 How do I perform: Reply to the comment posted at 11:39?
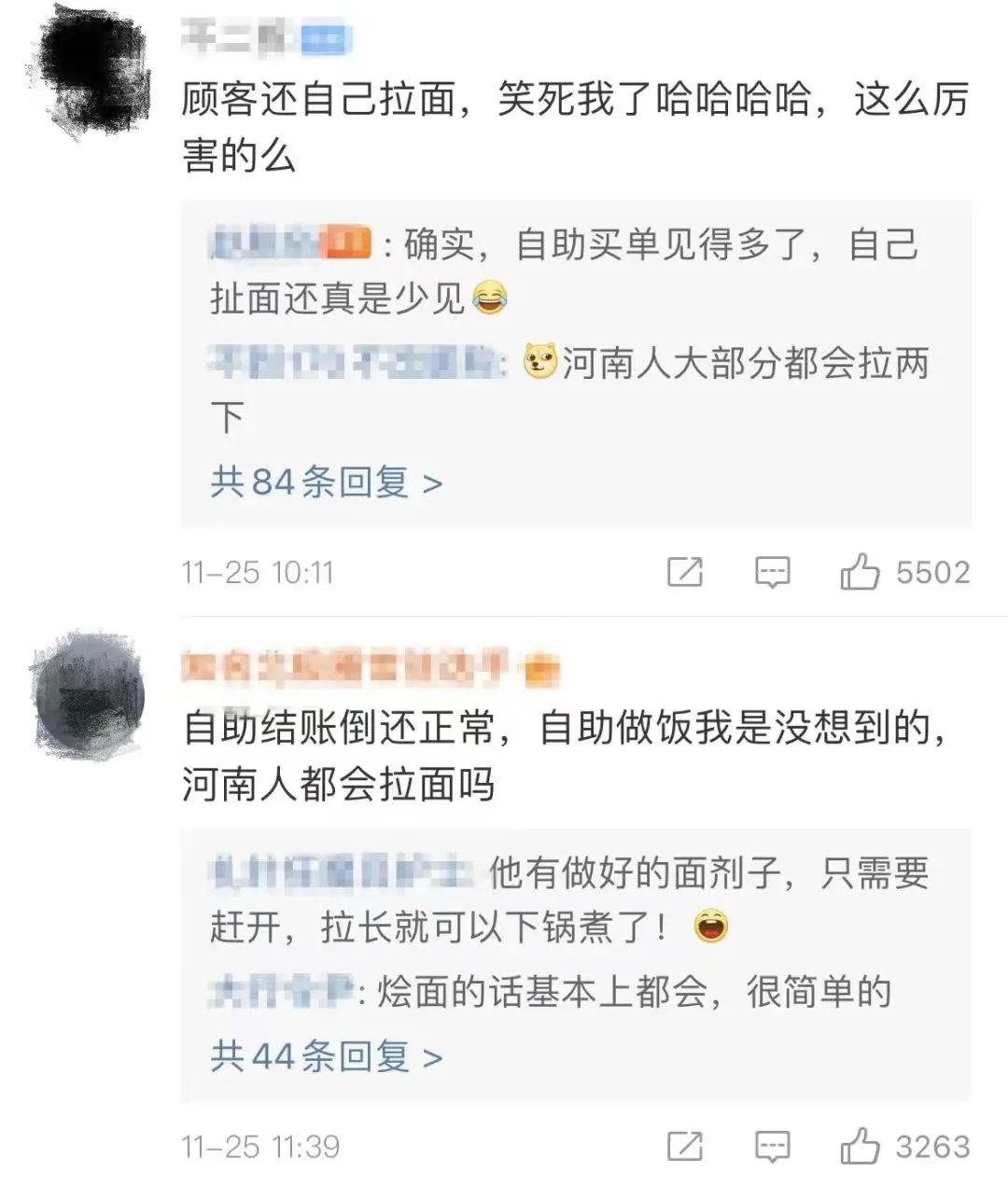(772, 1147)
